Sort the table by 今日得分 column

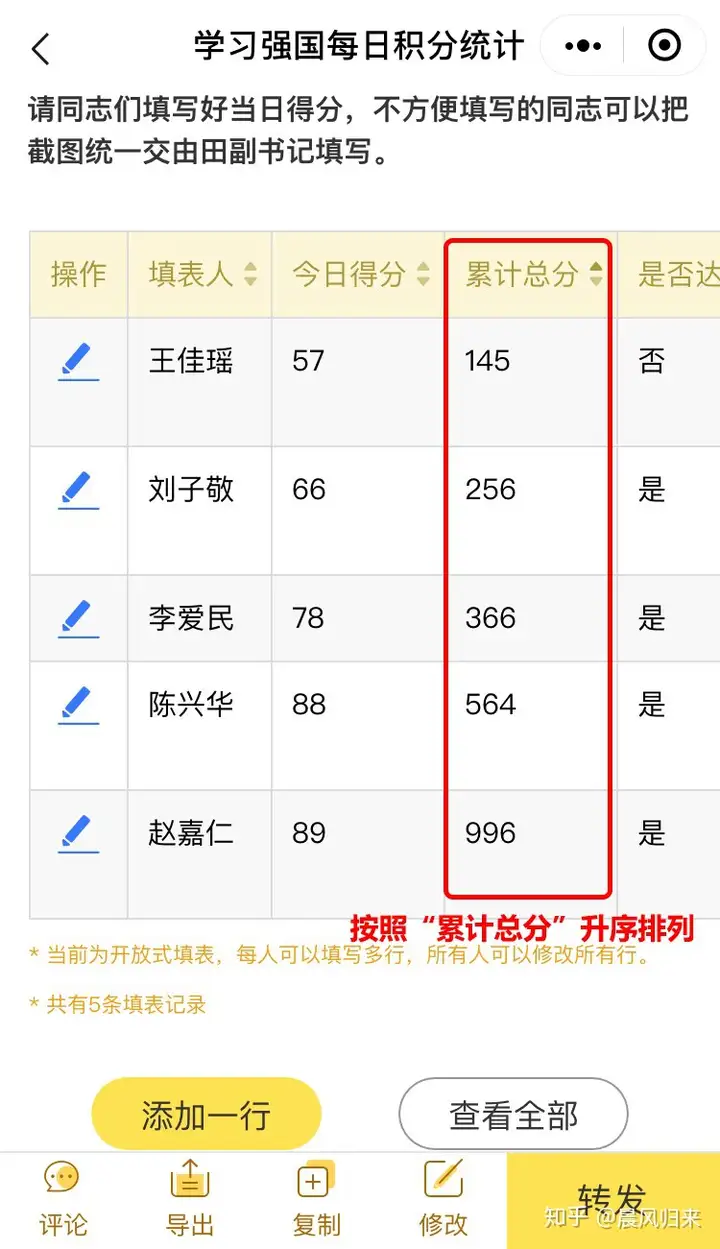point(423,274)
